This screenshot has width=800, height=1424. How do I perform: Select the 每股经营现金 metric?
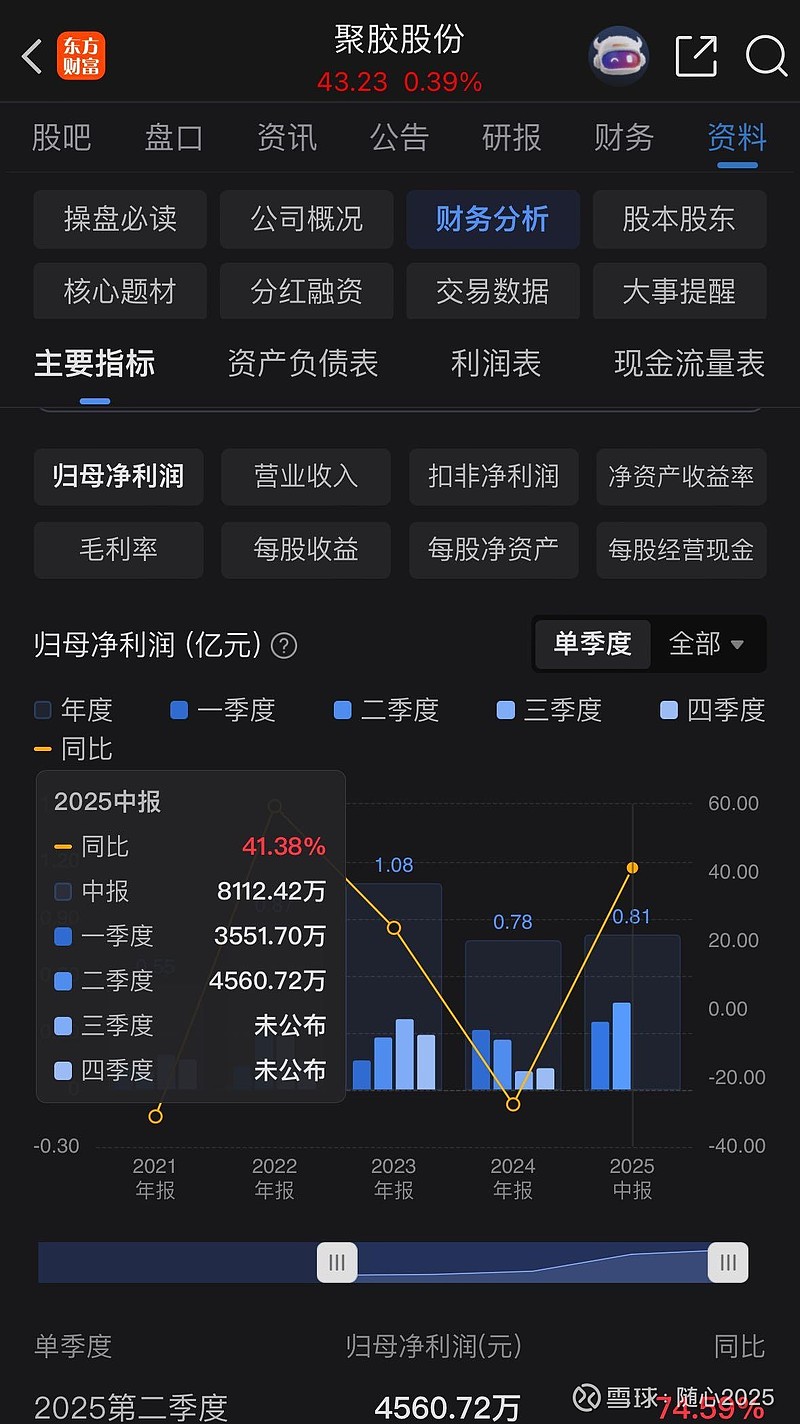[681, 550]
